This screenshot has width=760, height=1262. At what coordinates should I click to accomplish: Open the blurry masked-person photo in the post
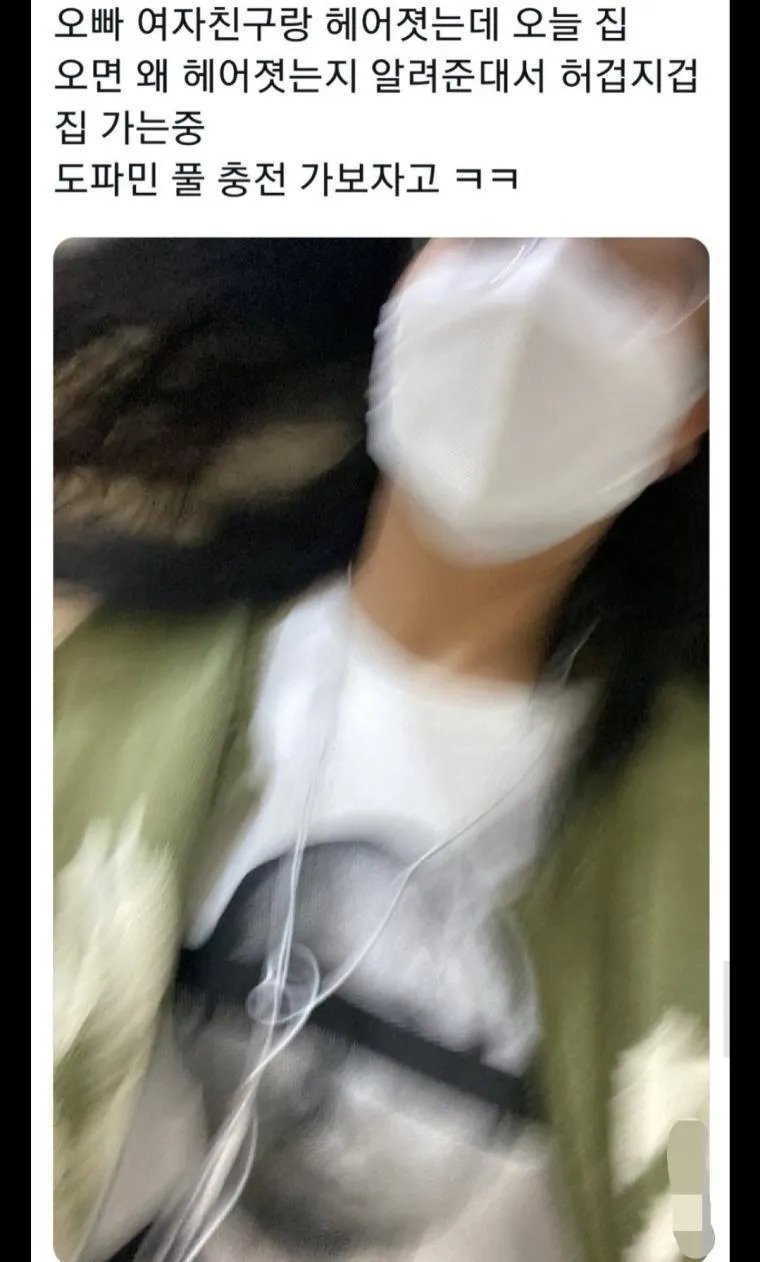[380, 748]
